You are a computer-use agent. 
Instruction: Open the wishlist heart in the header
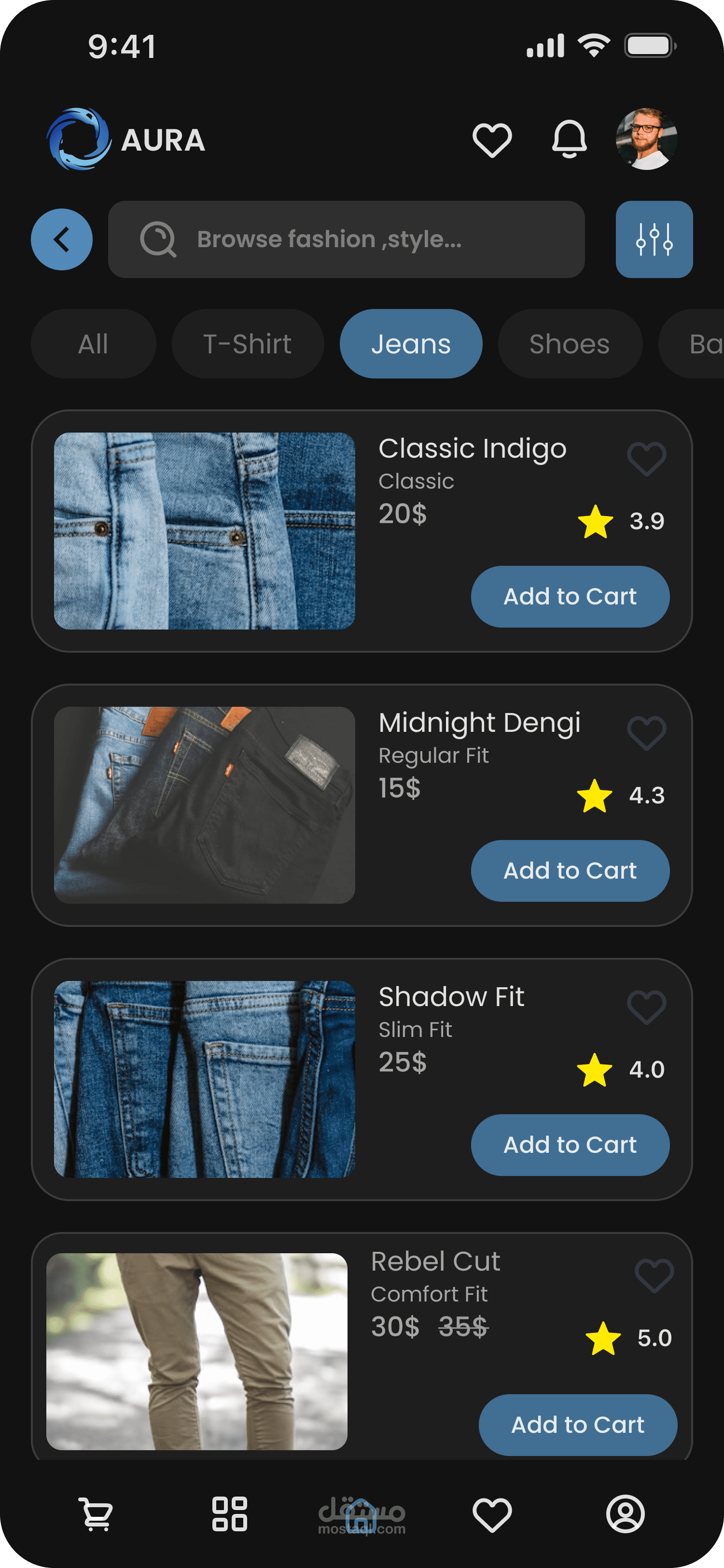click(x=491, y=140)
